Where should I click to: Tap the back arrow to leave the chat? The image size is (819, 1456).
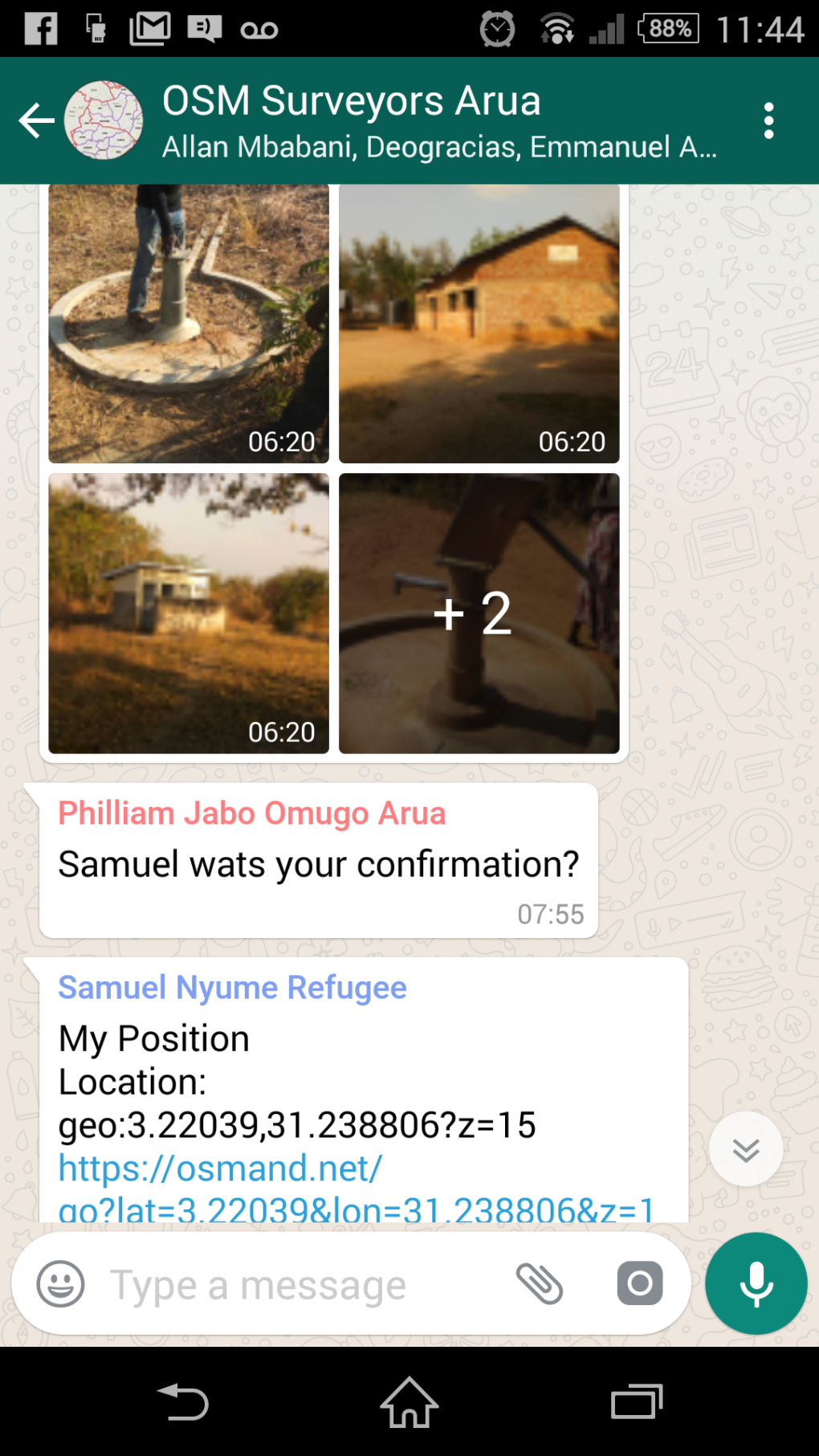tap(35, 119)
